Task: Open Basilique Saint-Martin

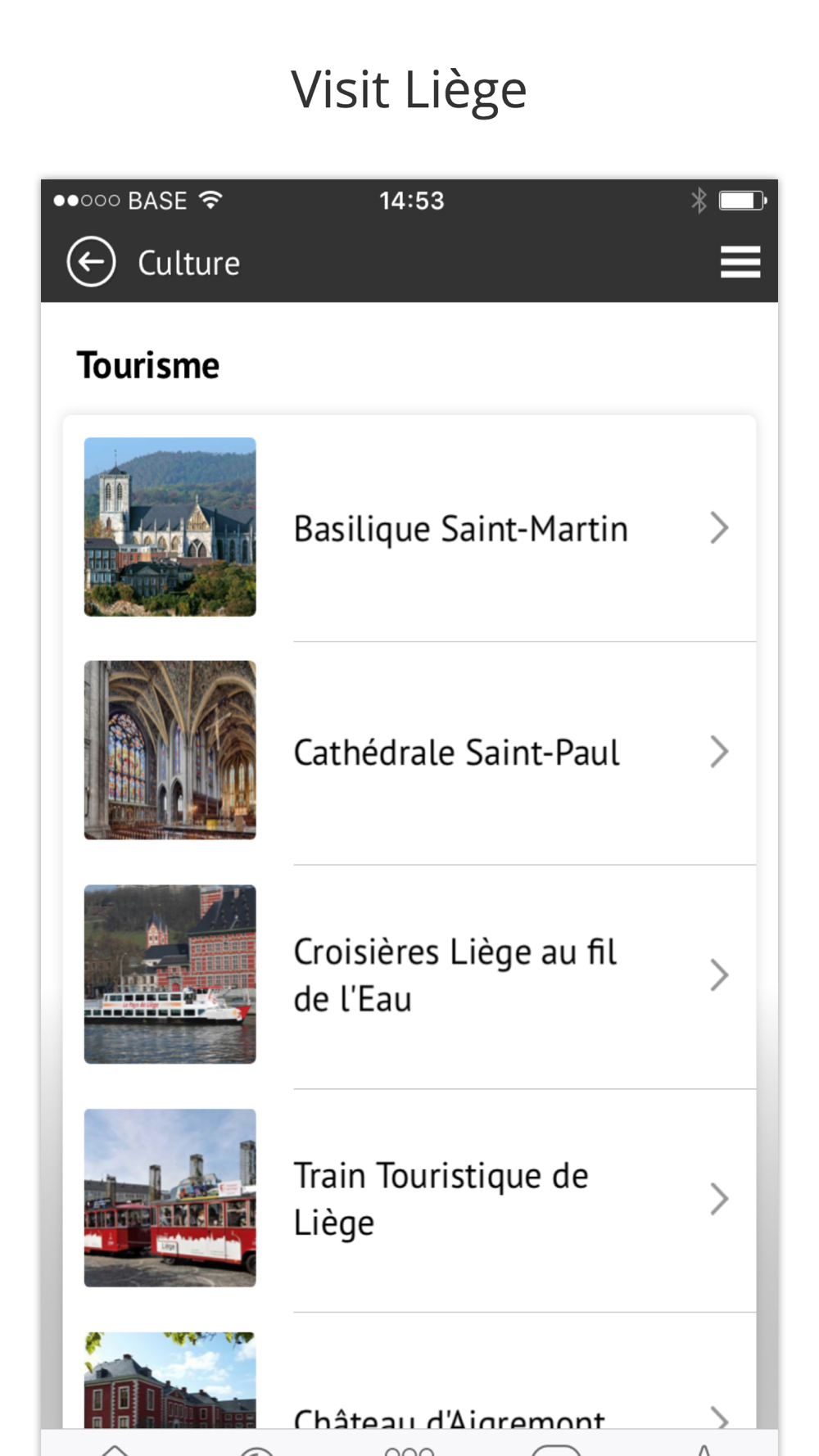Action: (409, 528)
